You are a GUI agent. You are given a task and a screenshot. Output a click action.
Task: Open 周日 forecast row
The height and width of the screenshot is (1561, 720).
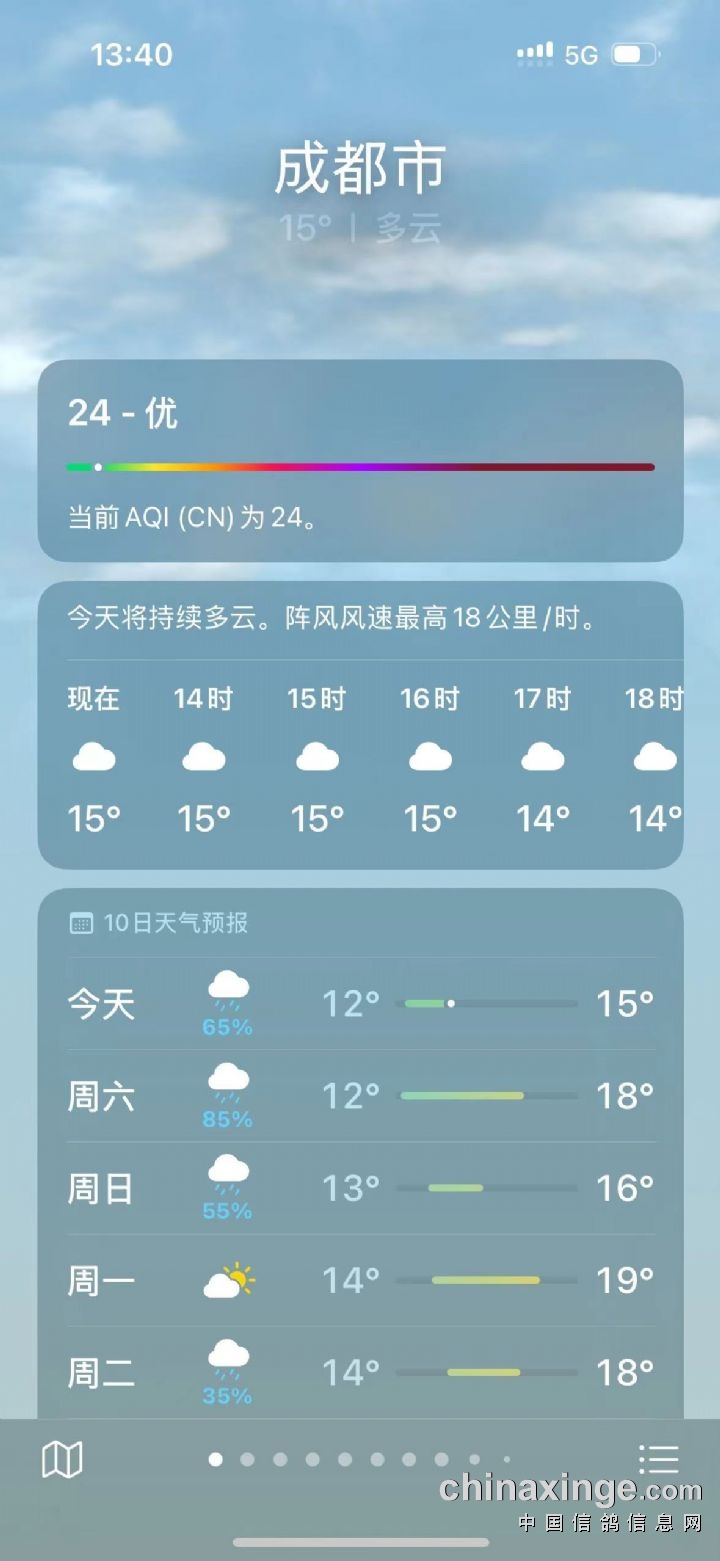(360, 1188)
